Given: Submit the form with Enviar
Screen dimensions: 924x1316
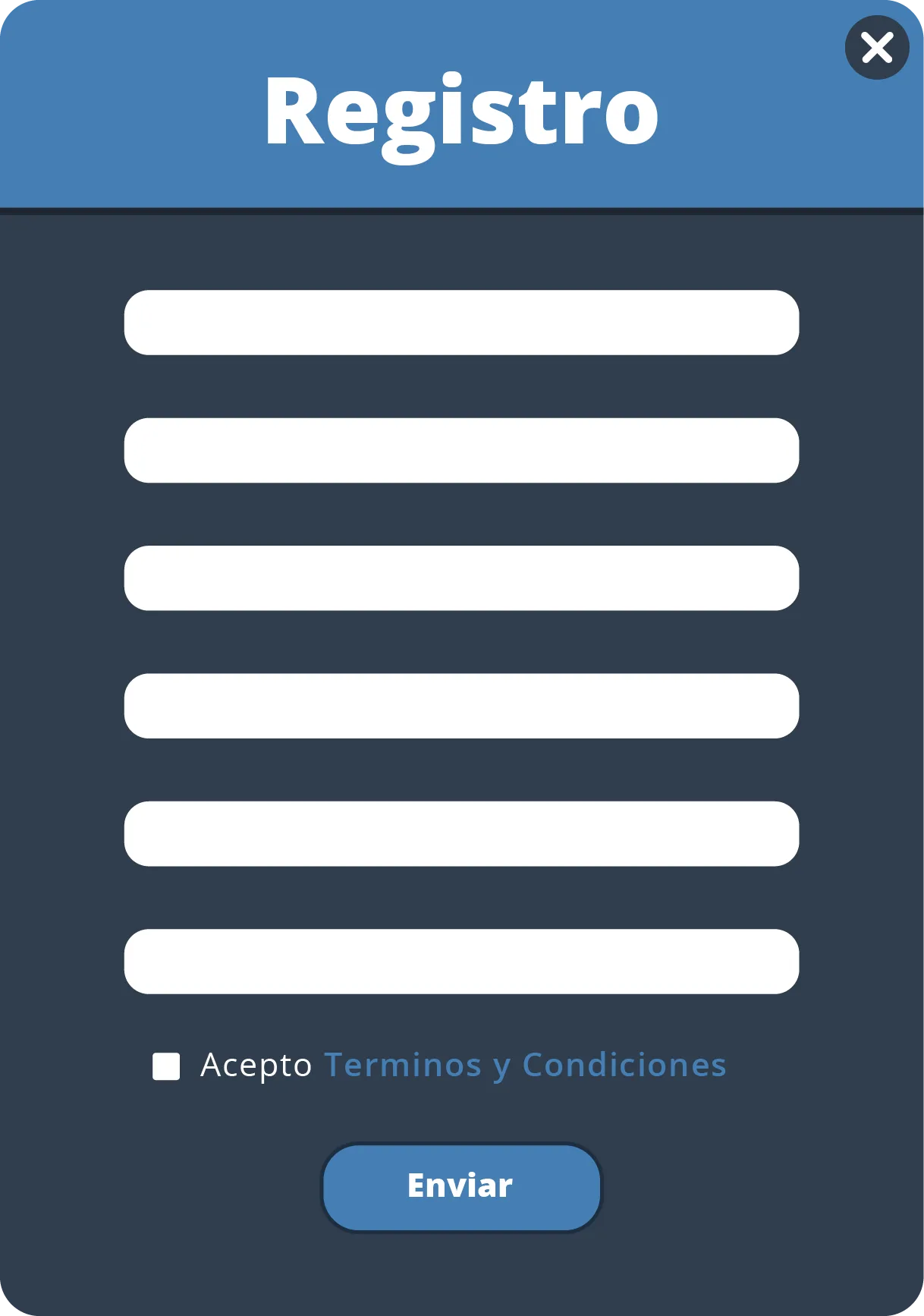Looking at the screenshot, I should point(461,1187).
